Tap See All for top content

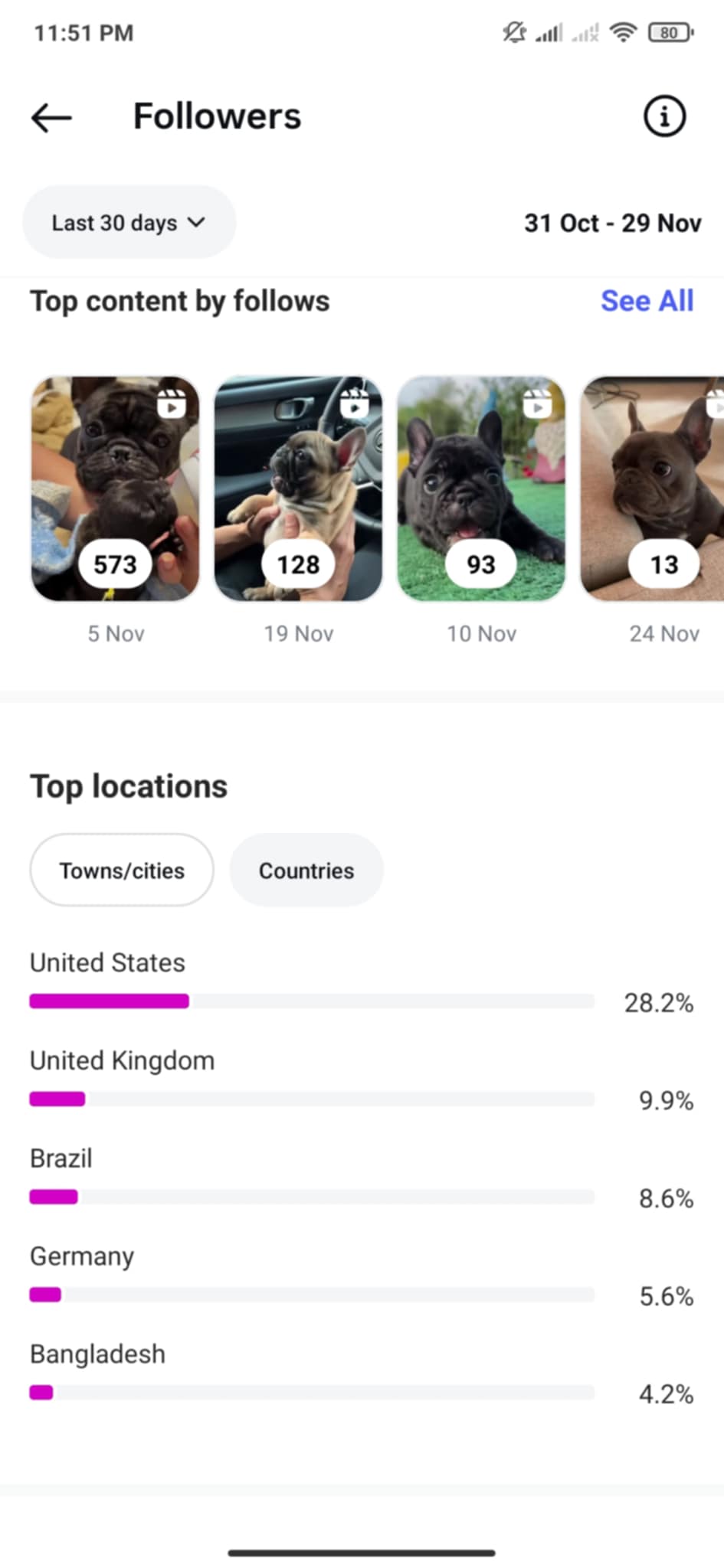[x=647, y=301]
